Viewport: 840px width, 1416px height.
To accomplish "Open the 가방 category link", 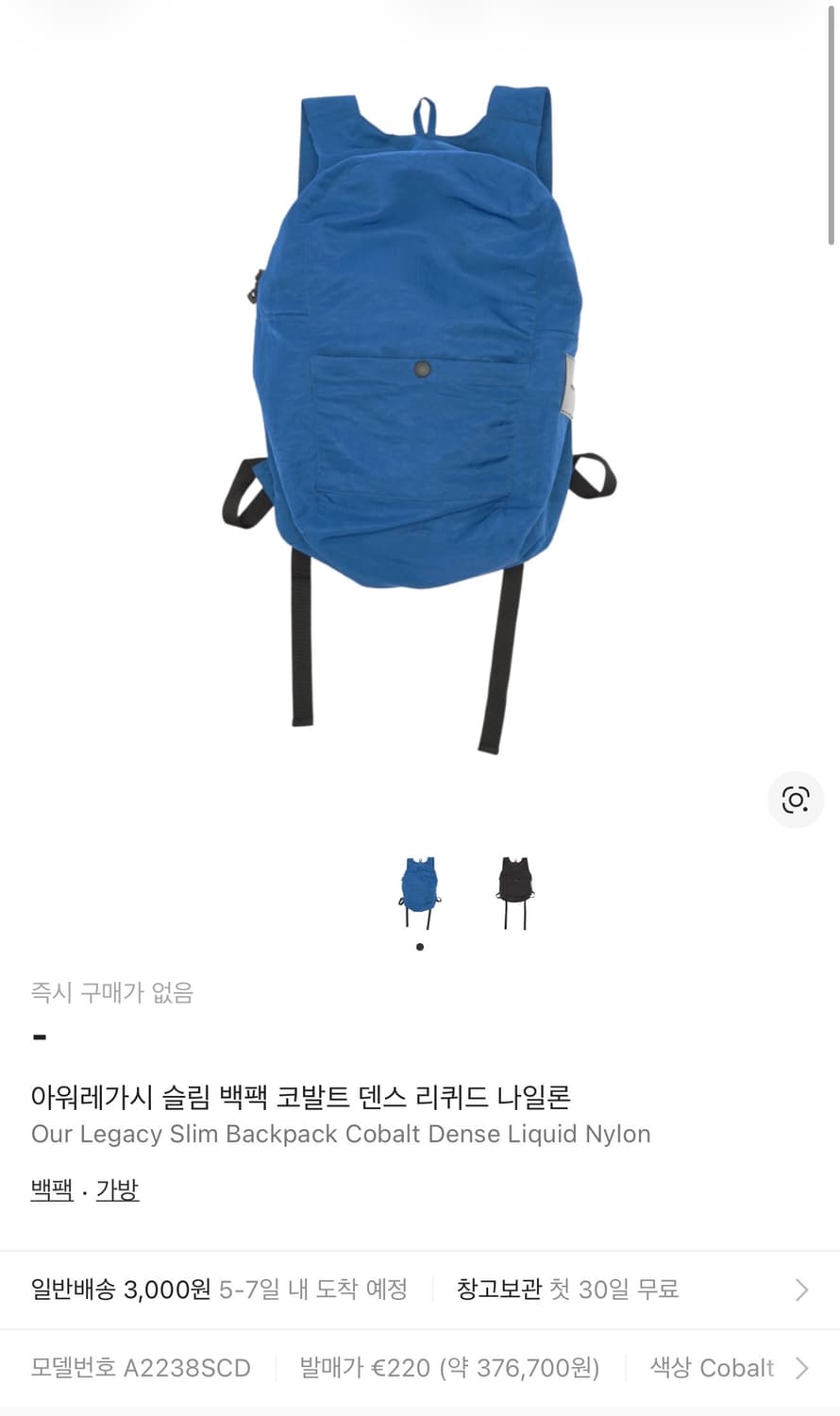I will pos(116,1189).
